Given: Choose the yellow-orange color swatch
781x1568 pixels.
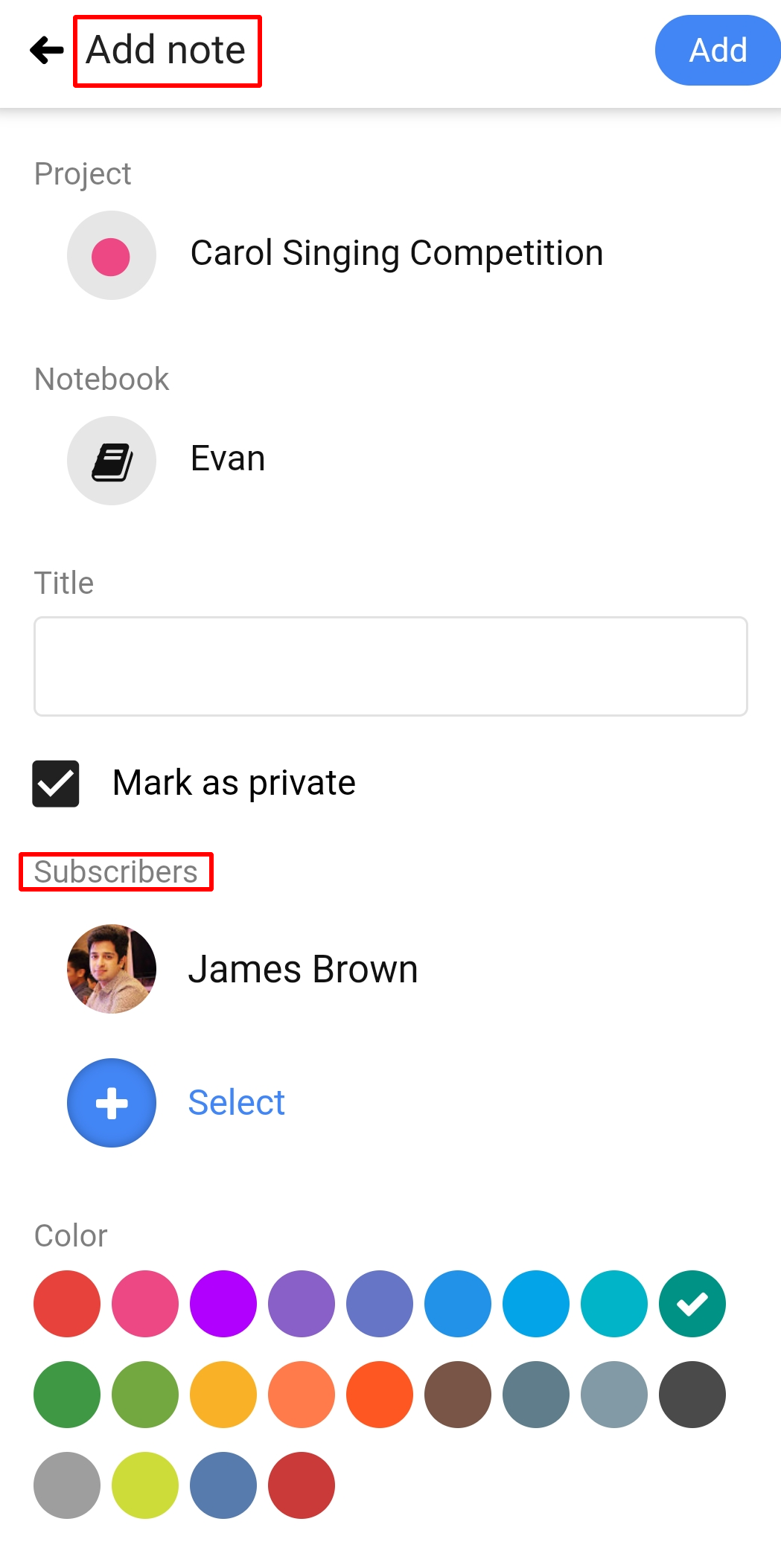Looking at the screenshot, I should tap(223, 1395).
